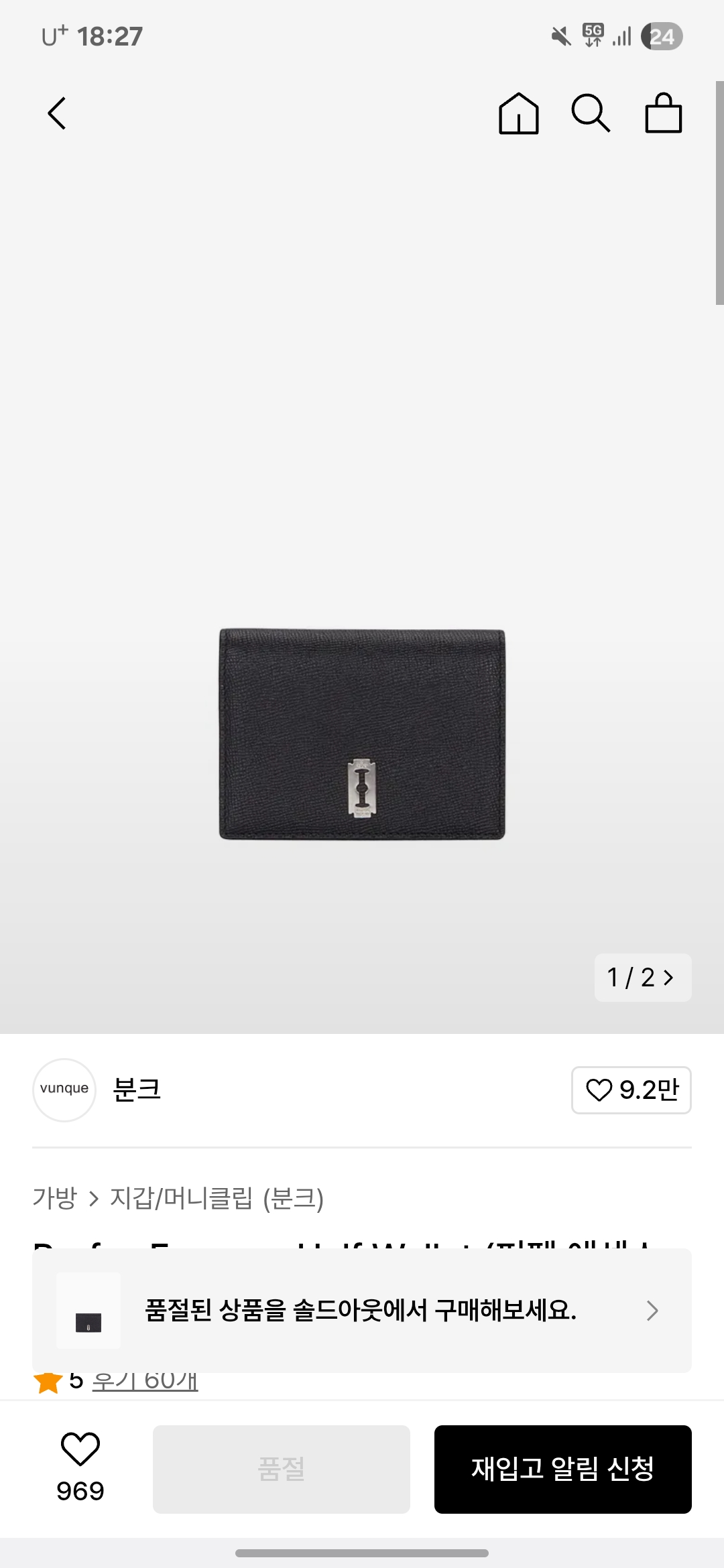Open the search magnifier
The image size is (724, 1568).
click(591, 113)
